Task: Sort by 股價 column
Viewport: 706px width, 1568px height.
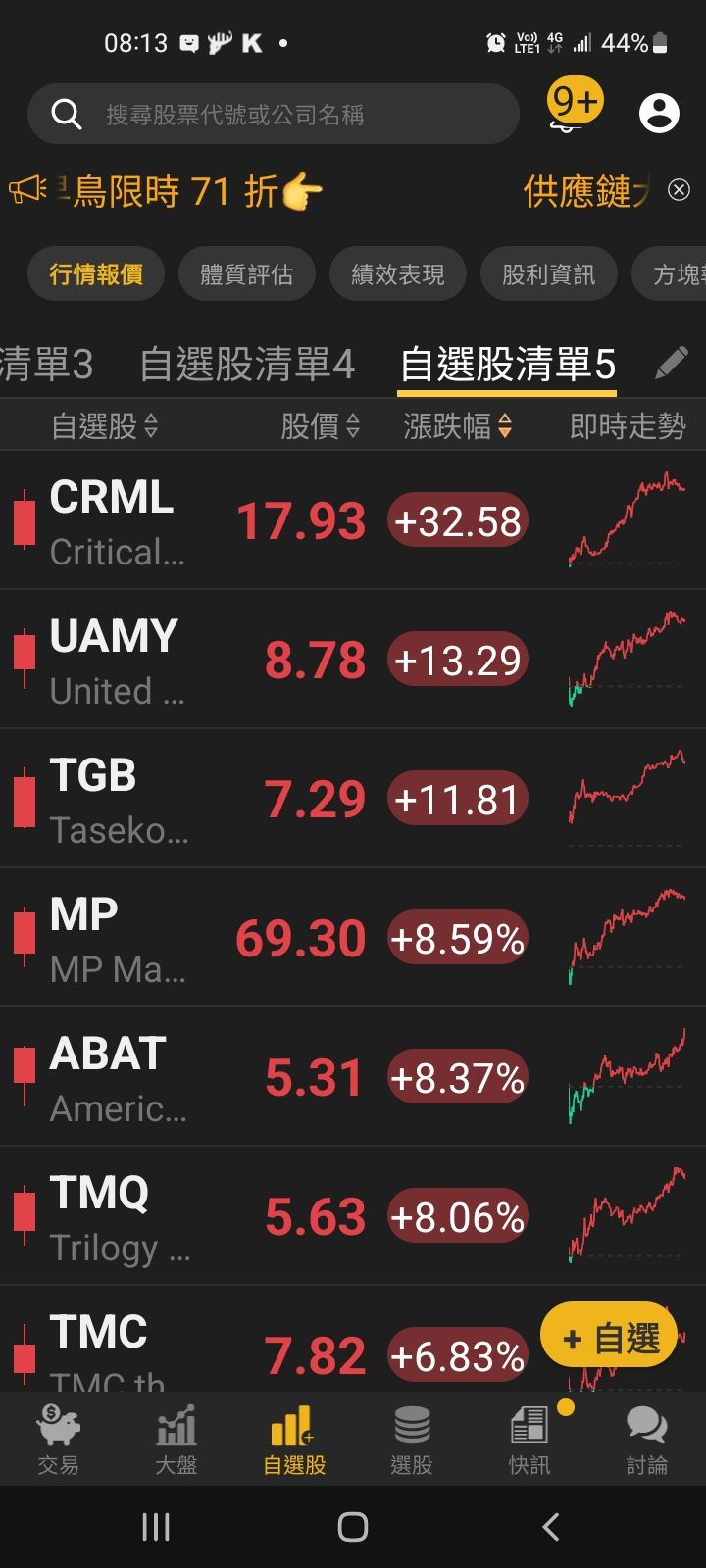Action: pyautogui.click(x=320, y=426)
